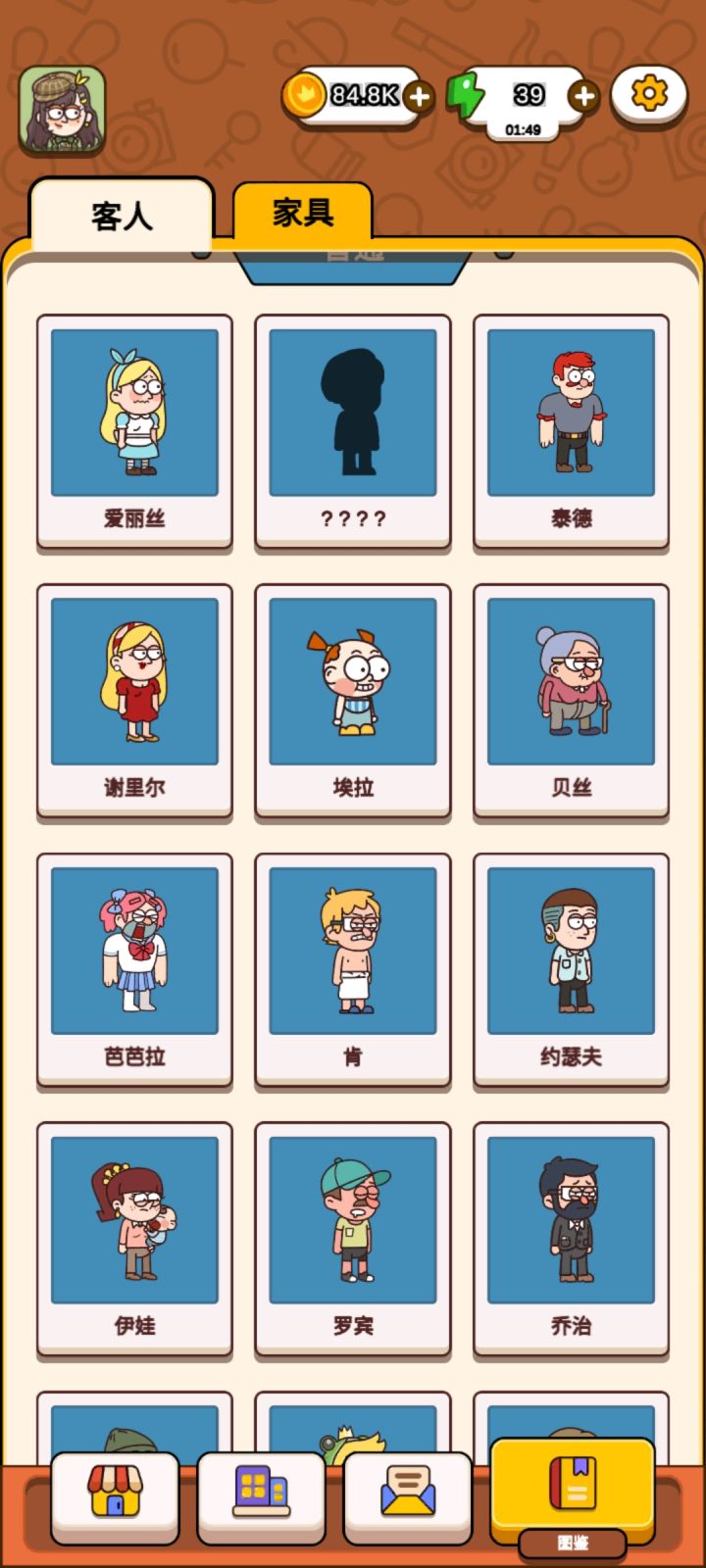
Task: Select the locked ???? character card
Action: coord(353,431)
